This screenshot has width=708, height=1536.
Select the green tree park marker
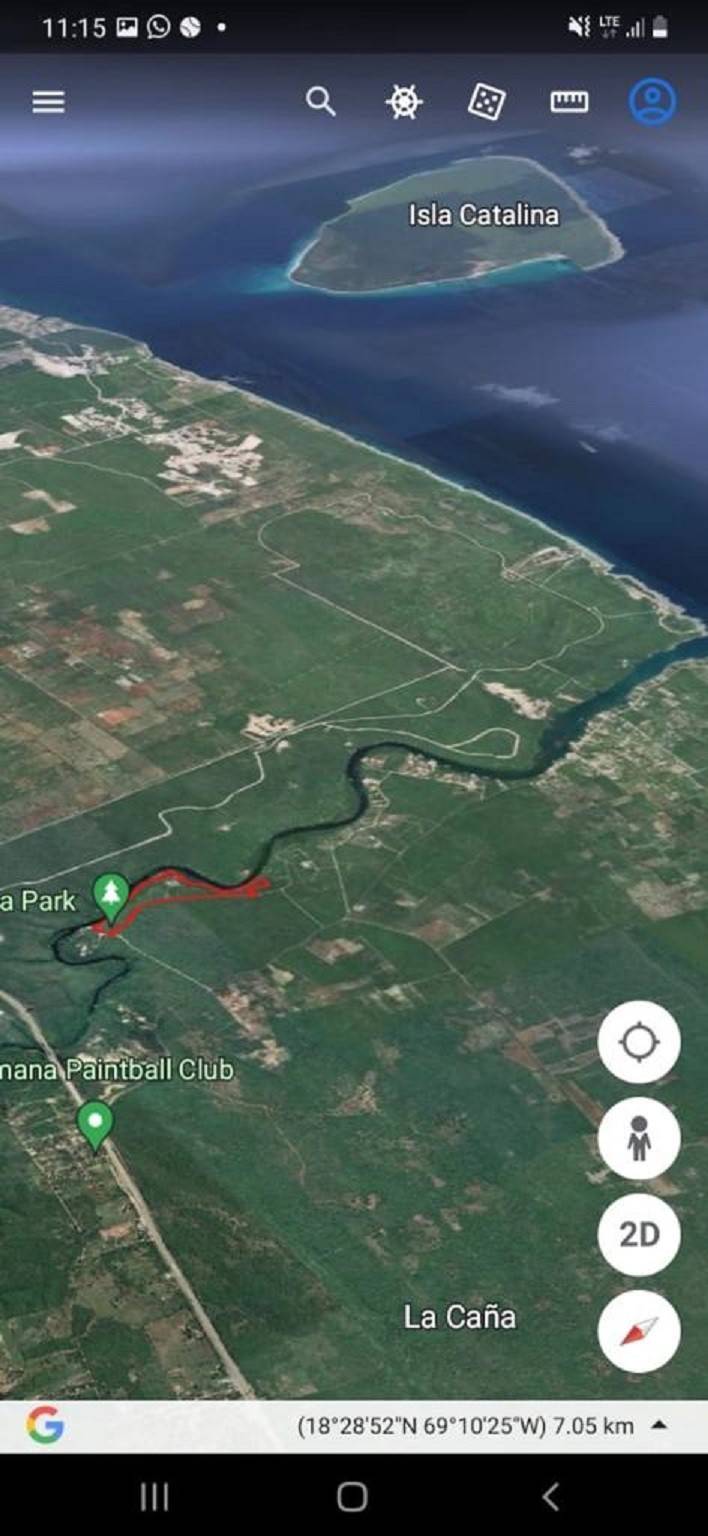point(111,895)
